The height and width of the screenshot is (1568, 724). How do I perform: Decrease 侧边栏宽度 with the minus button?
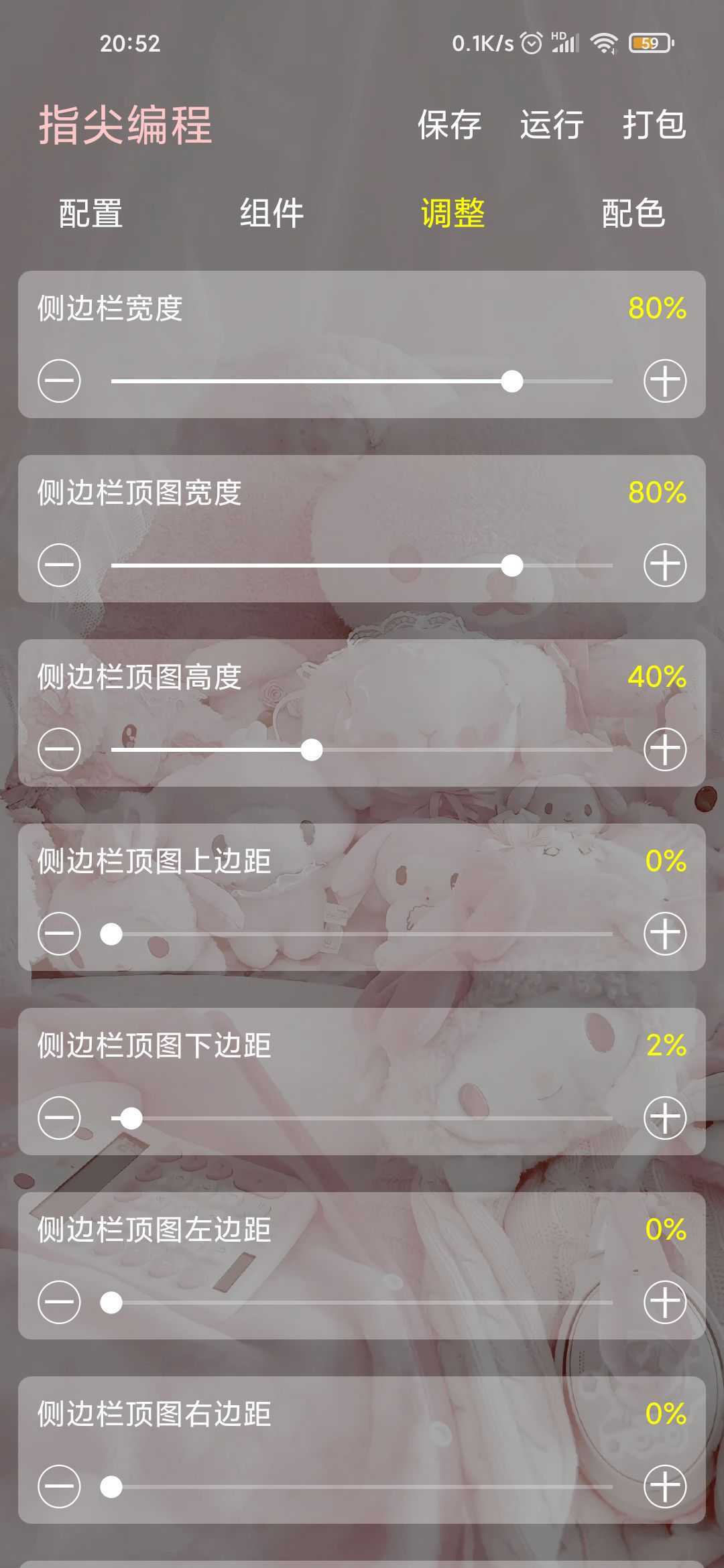pyautogui.click(x=59, y=381)
